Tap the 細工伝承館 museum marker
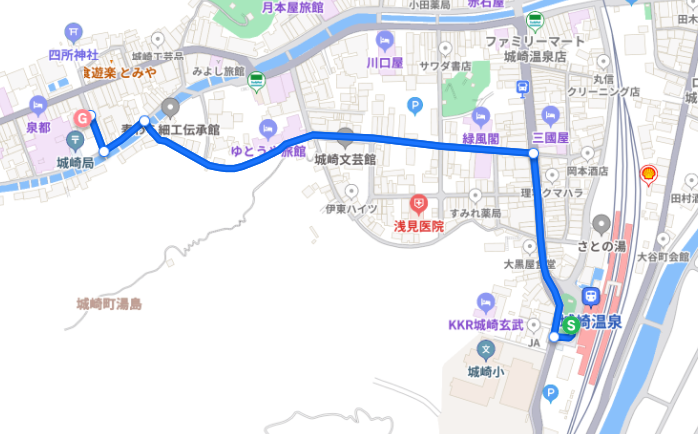 click(x=170, y=106)
